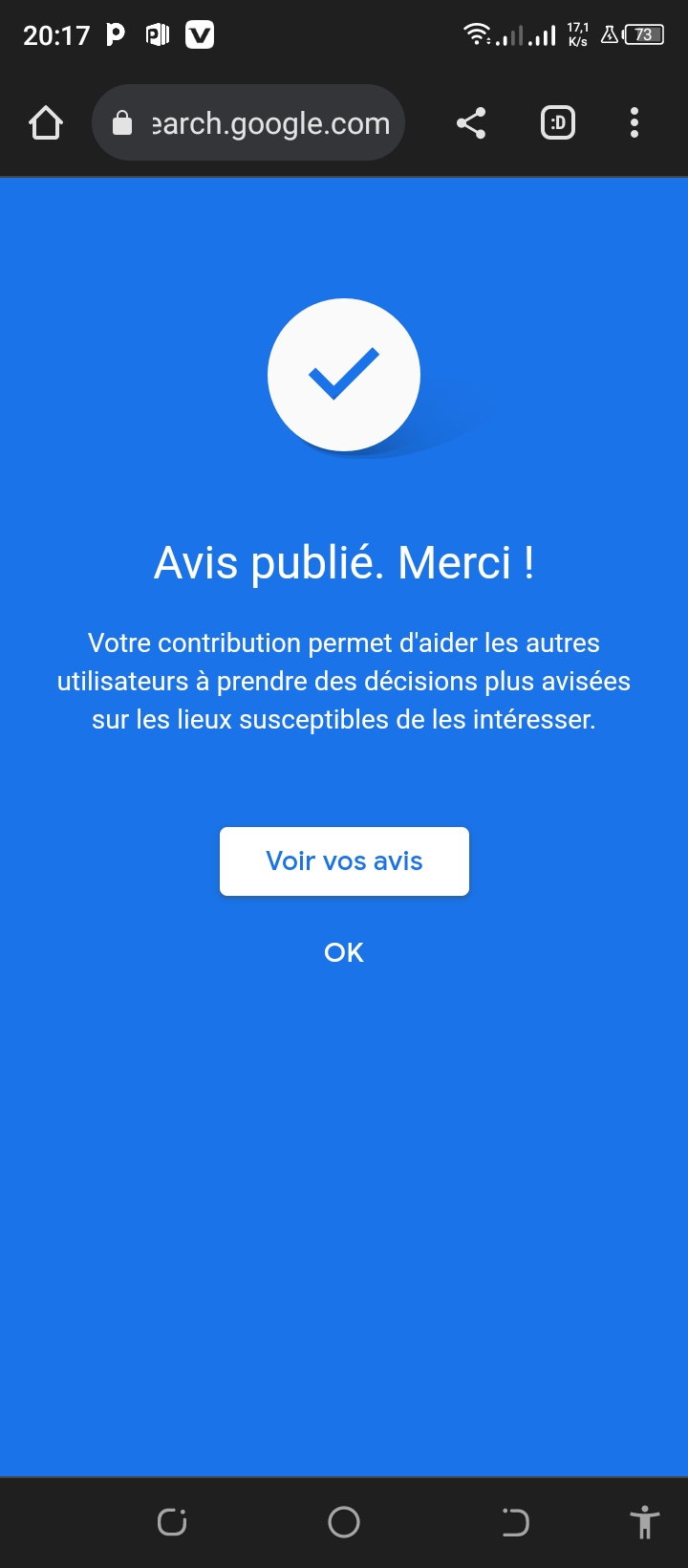Image resolution: width=688 pixels, height=1568 pixels.
Task: Open the tab switcher
Action: (558, 123)
